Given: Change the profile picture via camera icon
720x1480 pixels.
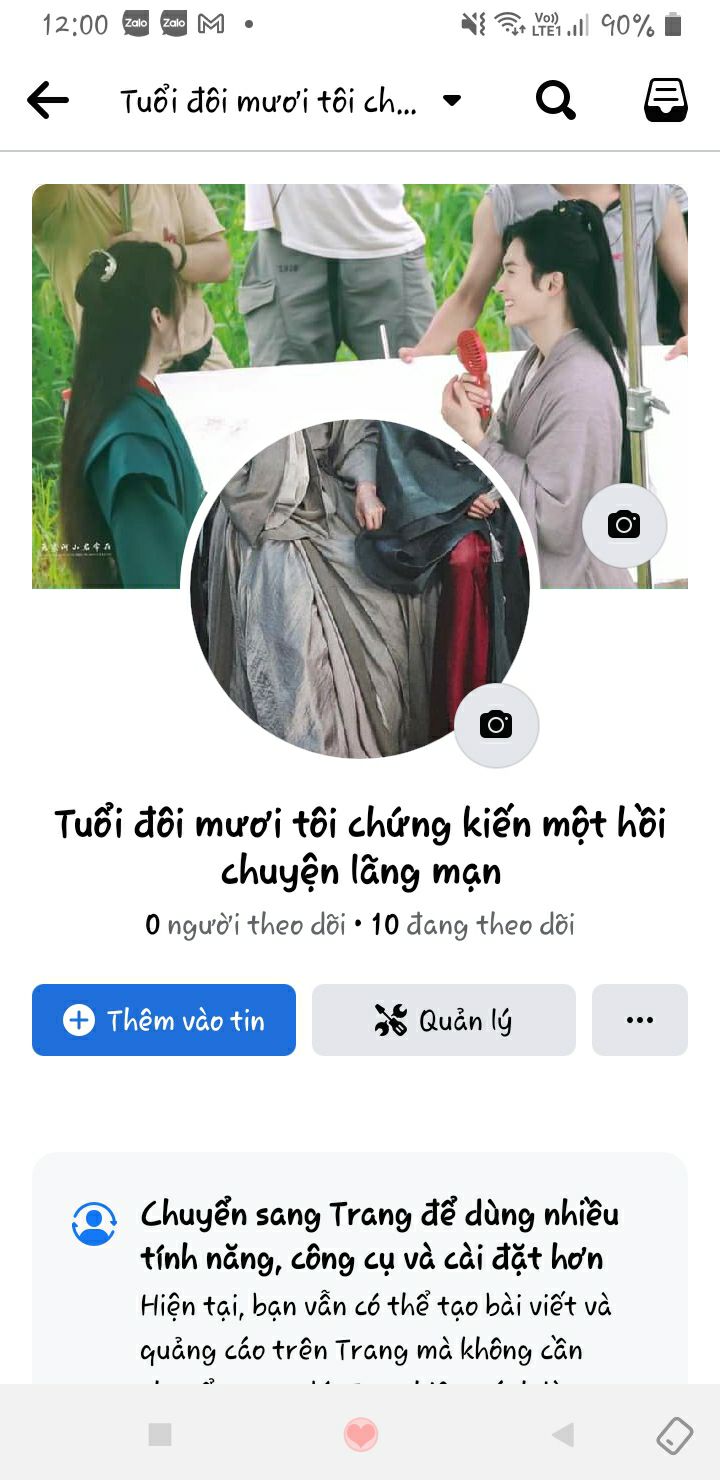Looking at the screenshot, I should pyautogui.click(x=496, y=725).
